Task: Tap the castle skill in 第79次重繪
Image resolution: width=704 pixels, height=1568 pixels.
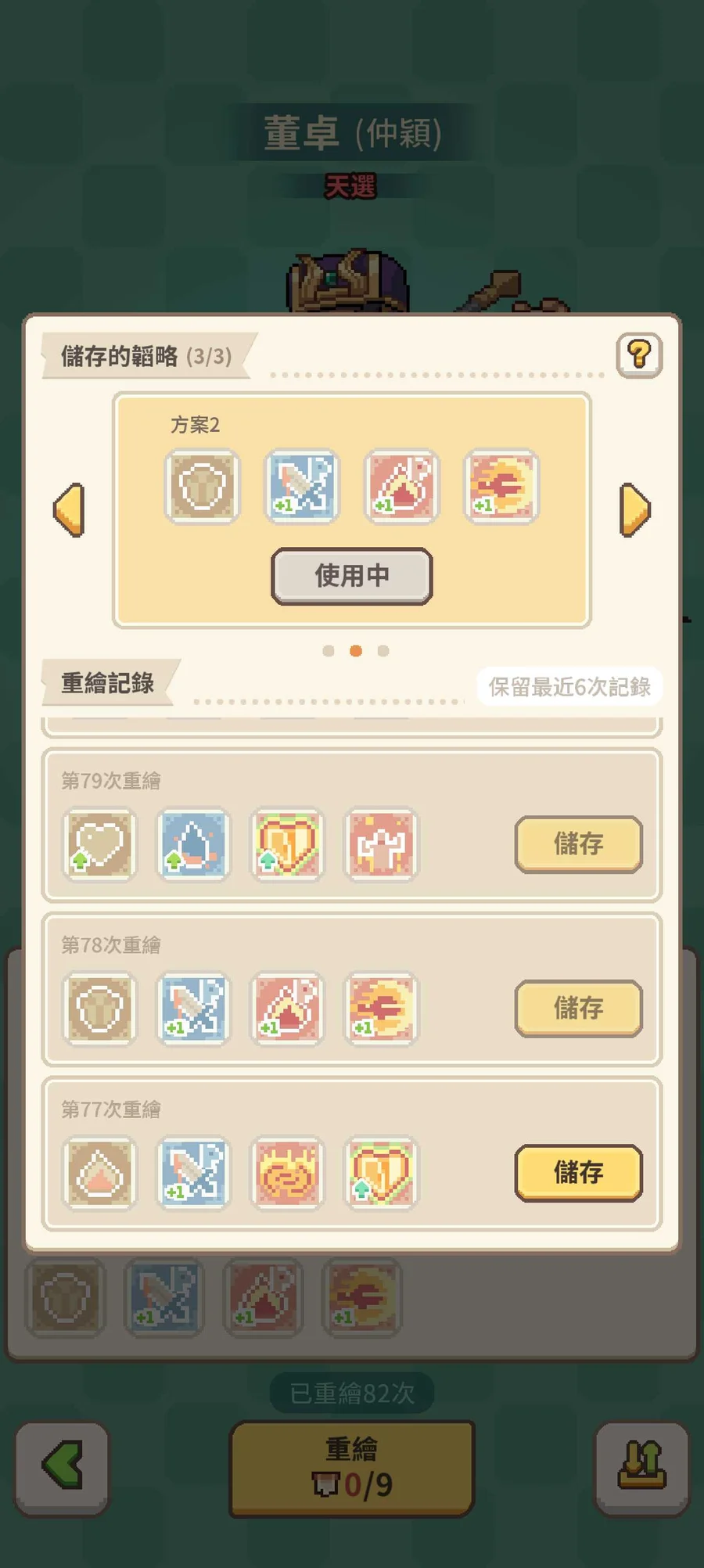Action: (x=382, y=845)
